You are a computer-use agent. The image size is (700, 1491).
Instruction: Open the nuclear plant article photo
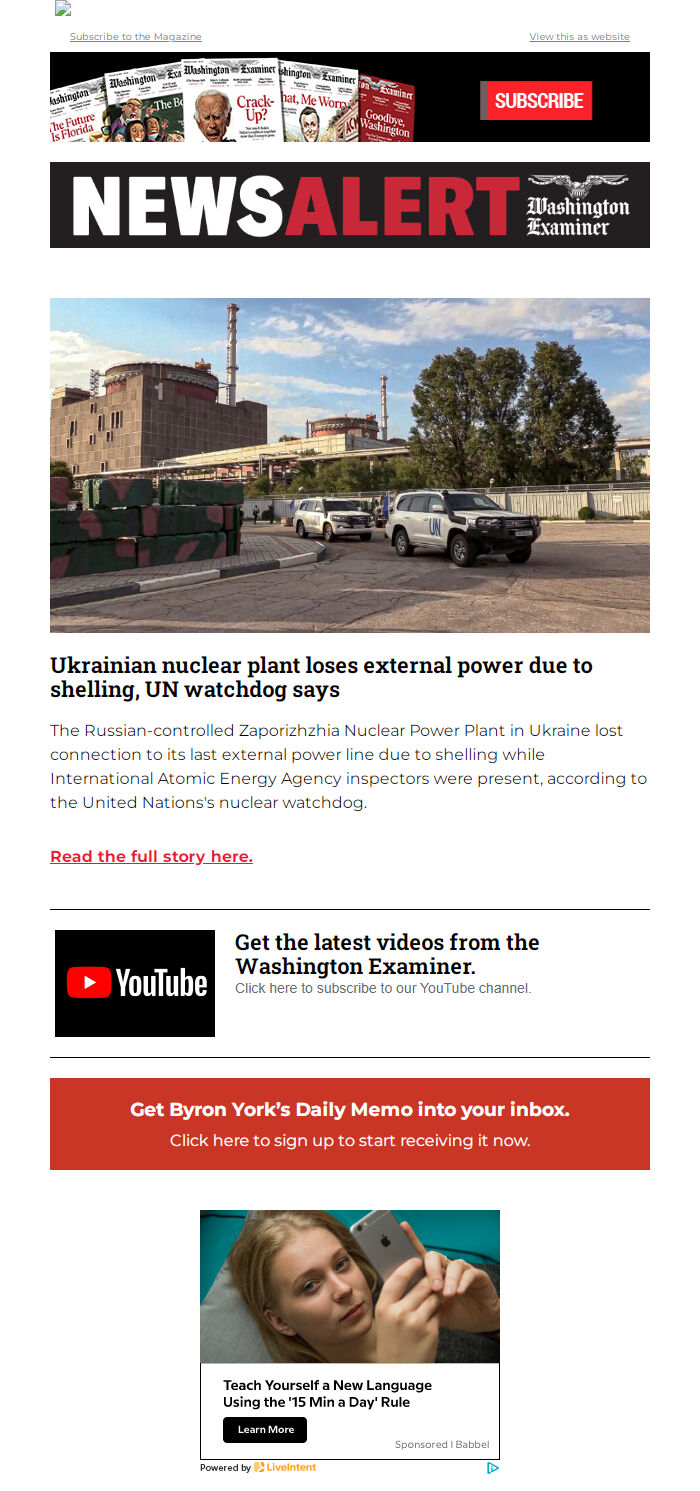(x=350, y=465)
